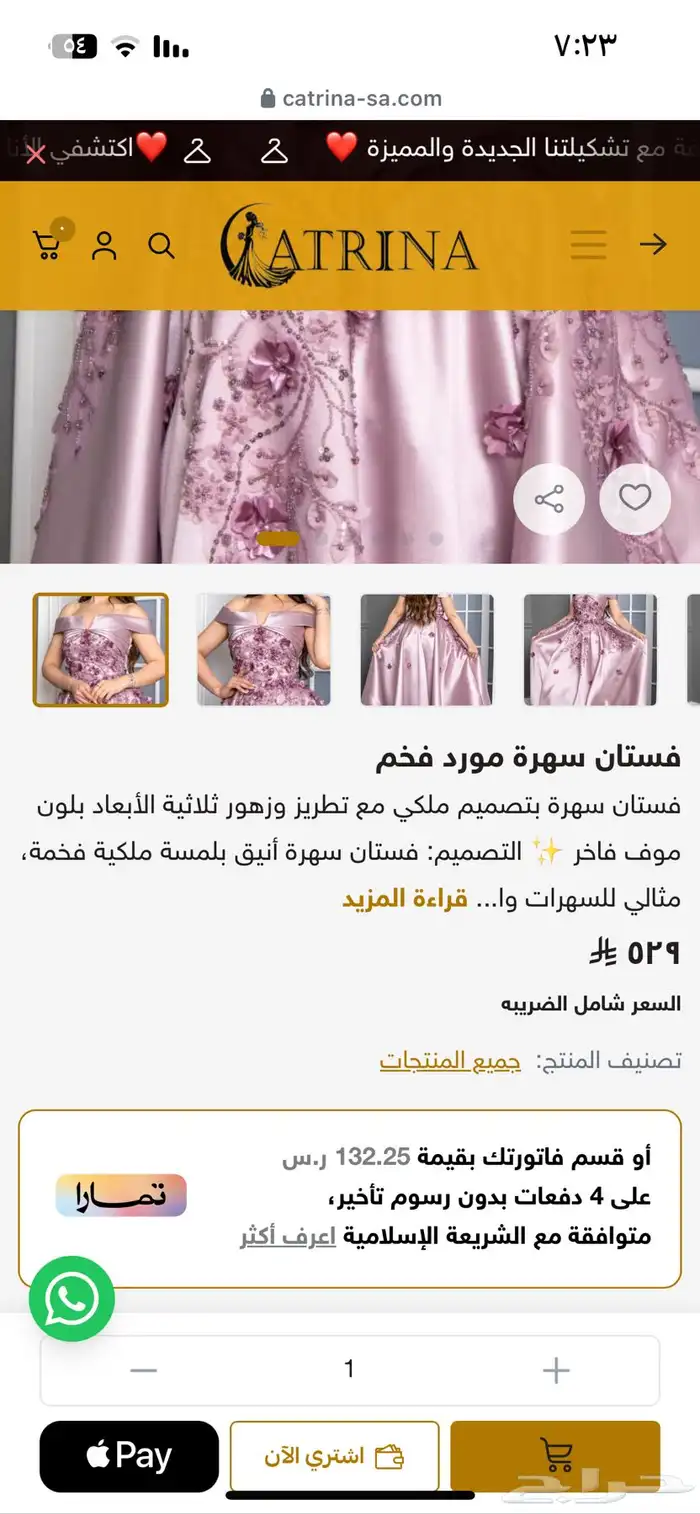Add dress to wishlist with heart icon

(635, 497)
